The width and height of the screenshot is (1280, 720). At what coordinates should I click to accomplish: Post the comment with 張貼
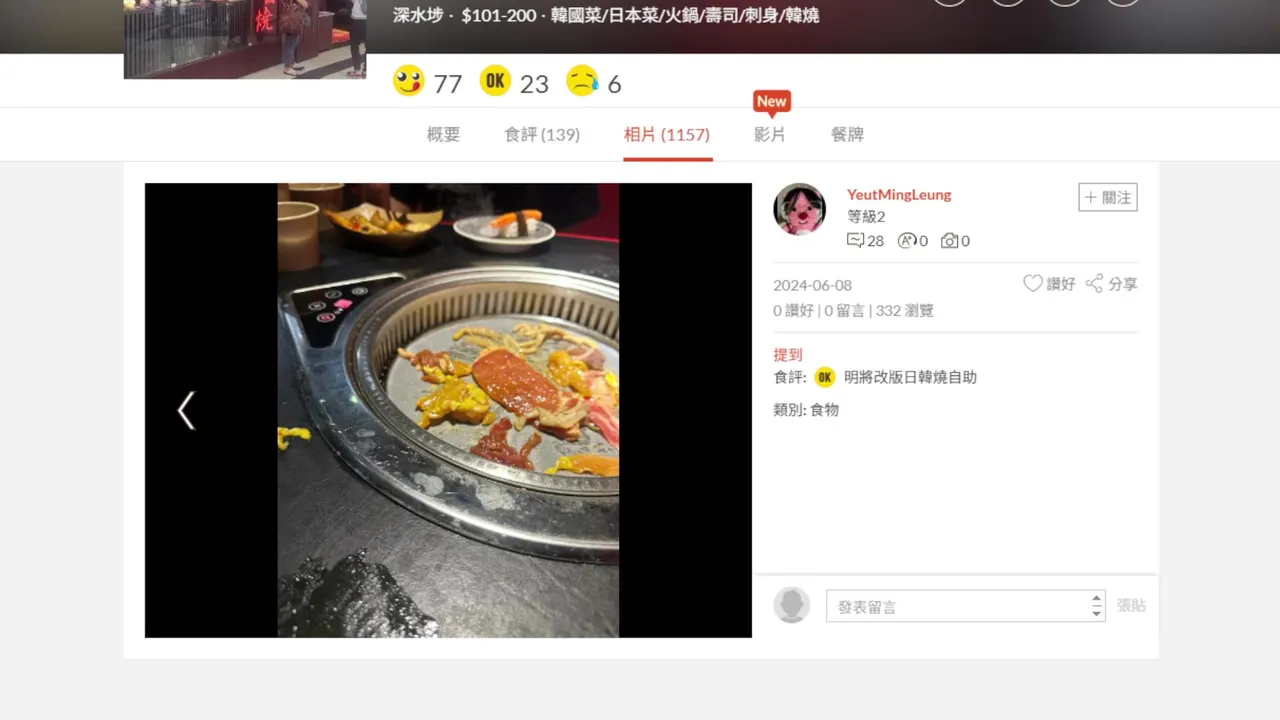pyautogui.click(x=1131, y=605)
